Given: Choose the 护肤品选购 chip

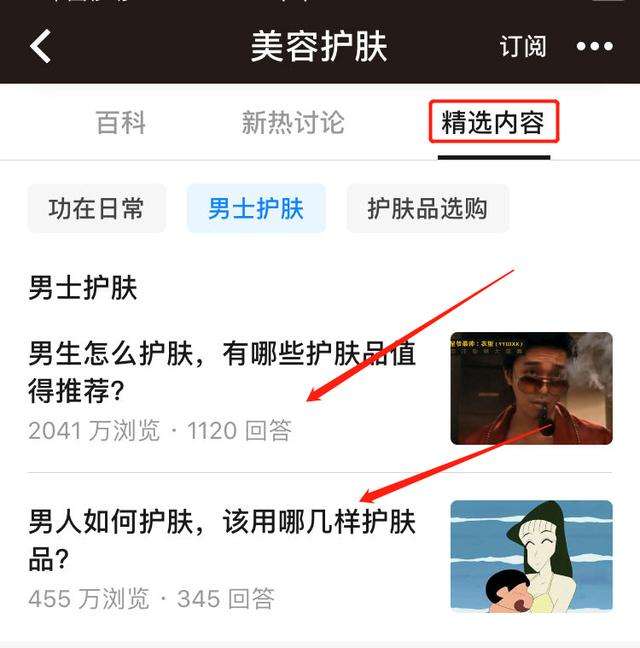Looking at the screenshot, I should point(427,208).
